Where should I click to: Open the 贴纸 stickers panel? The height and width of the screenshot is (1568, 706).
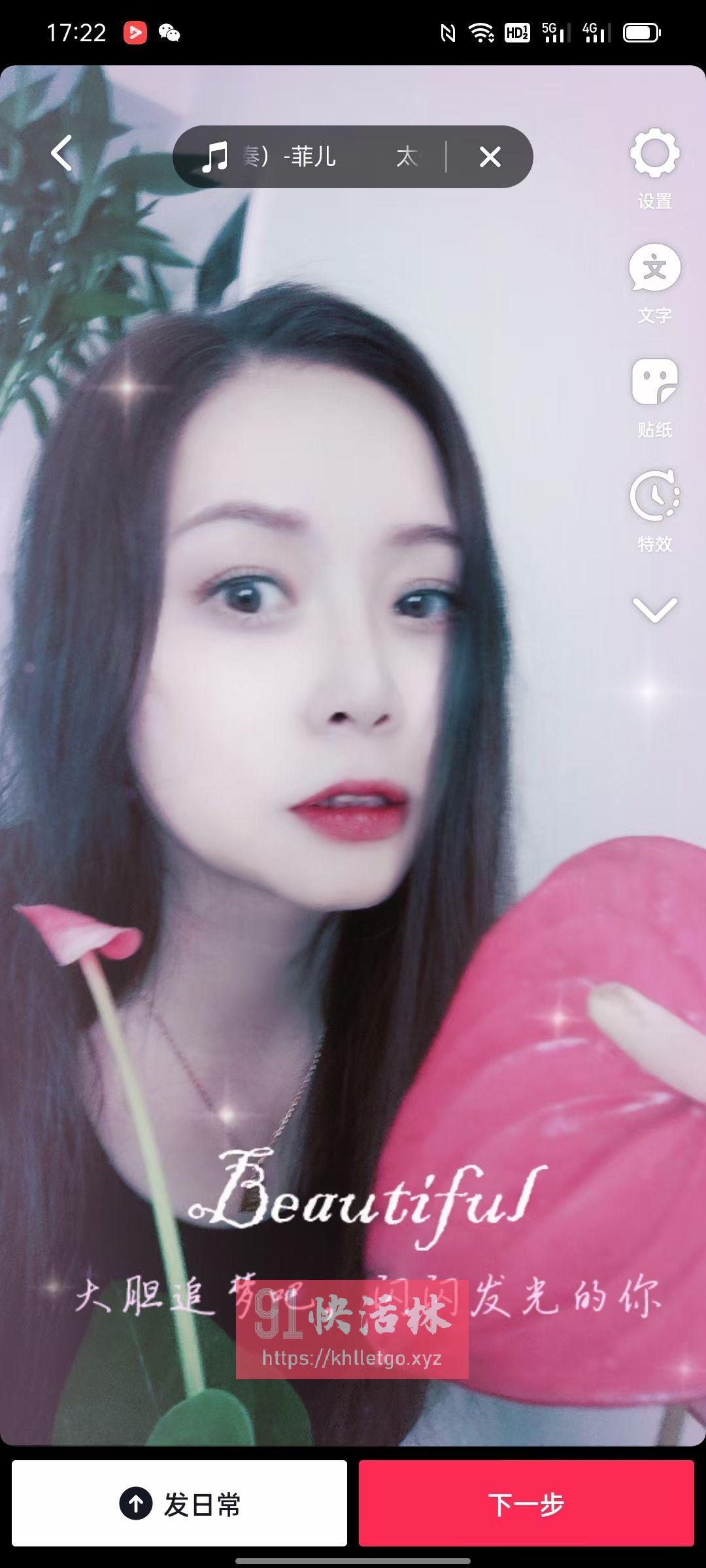(654, 397)
